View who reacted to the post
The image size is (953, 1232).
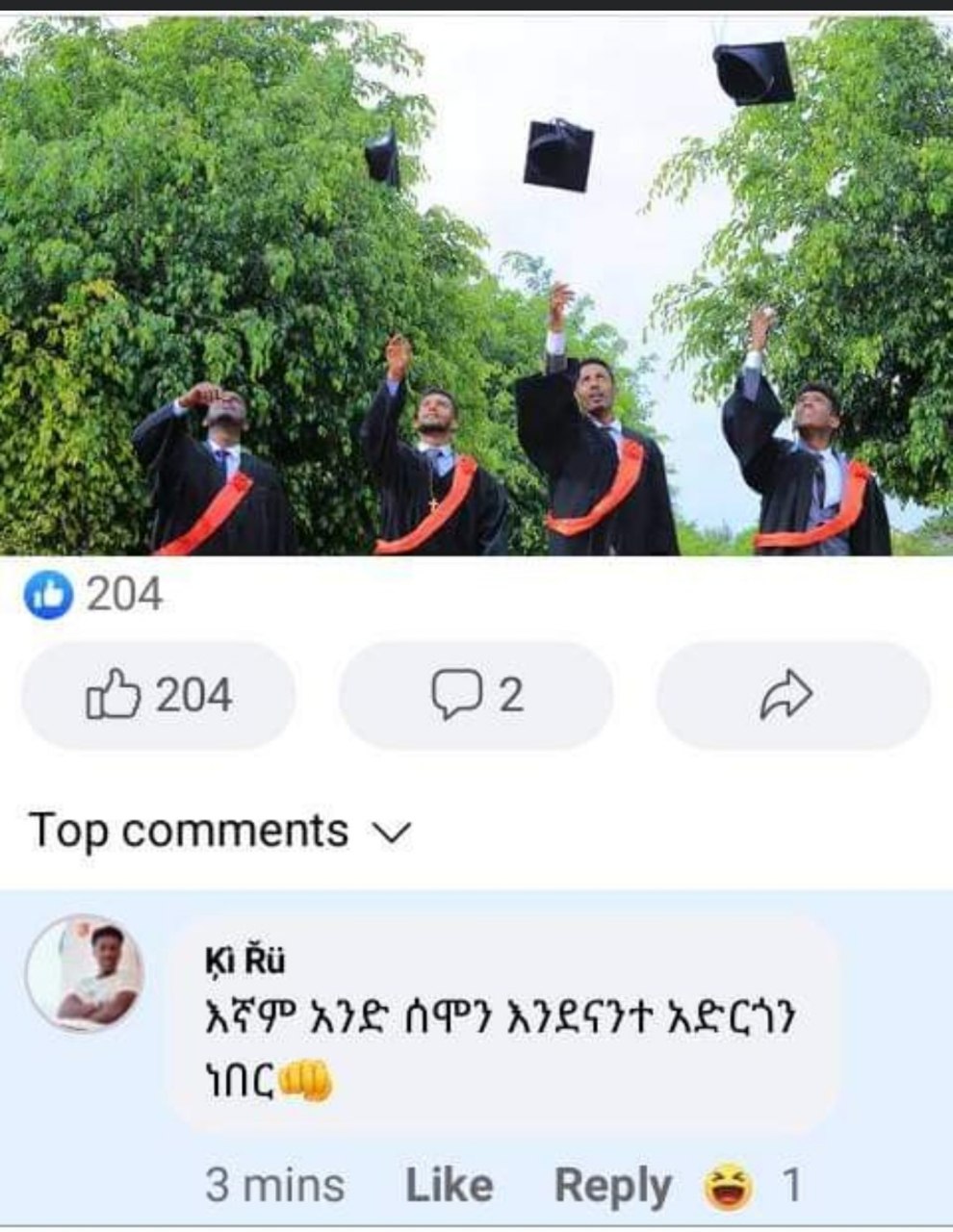[x=93, y=595]
